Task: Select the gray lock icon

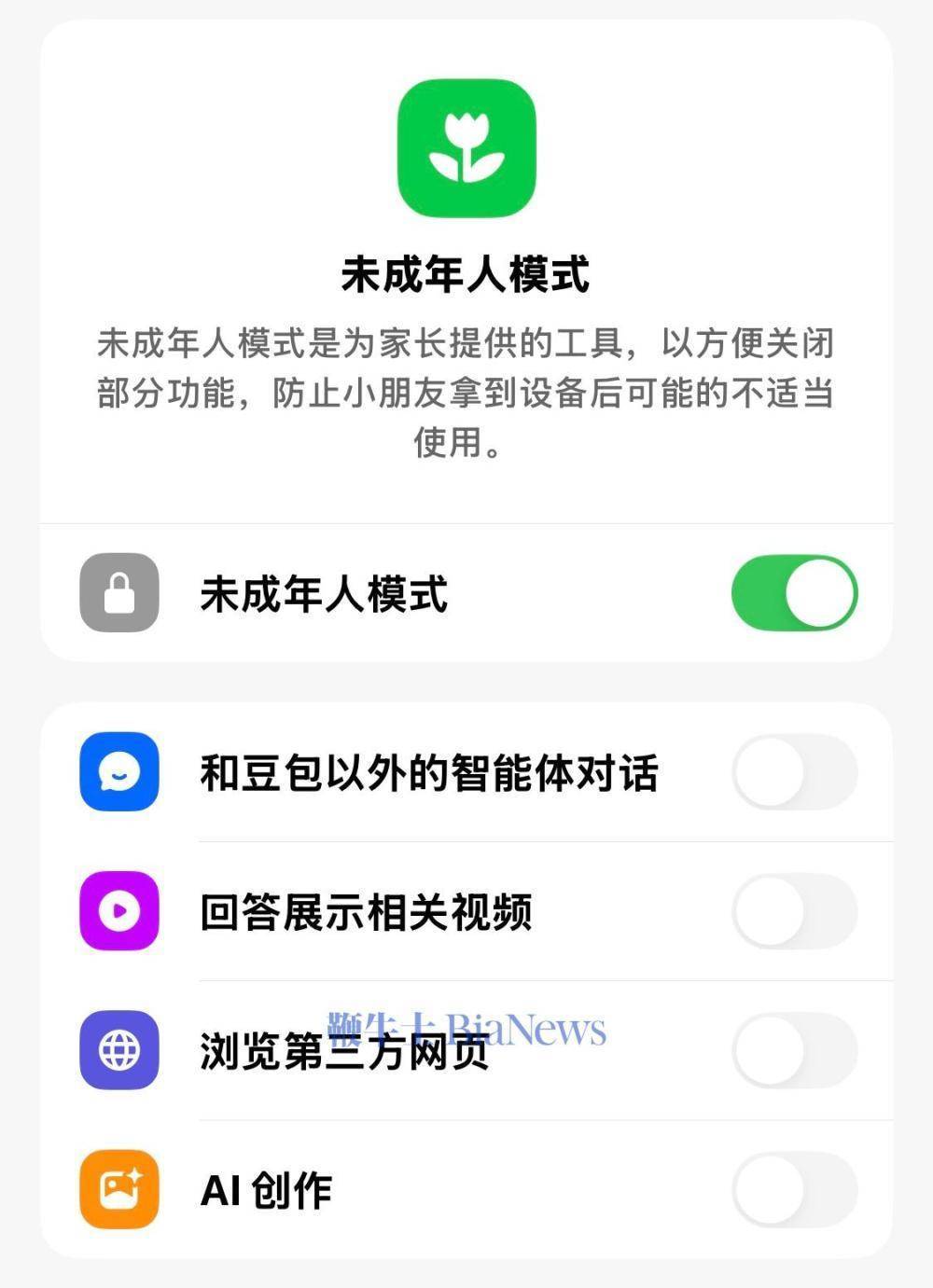Action: coord(118,593)
